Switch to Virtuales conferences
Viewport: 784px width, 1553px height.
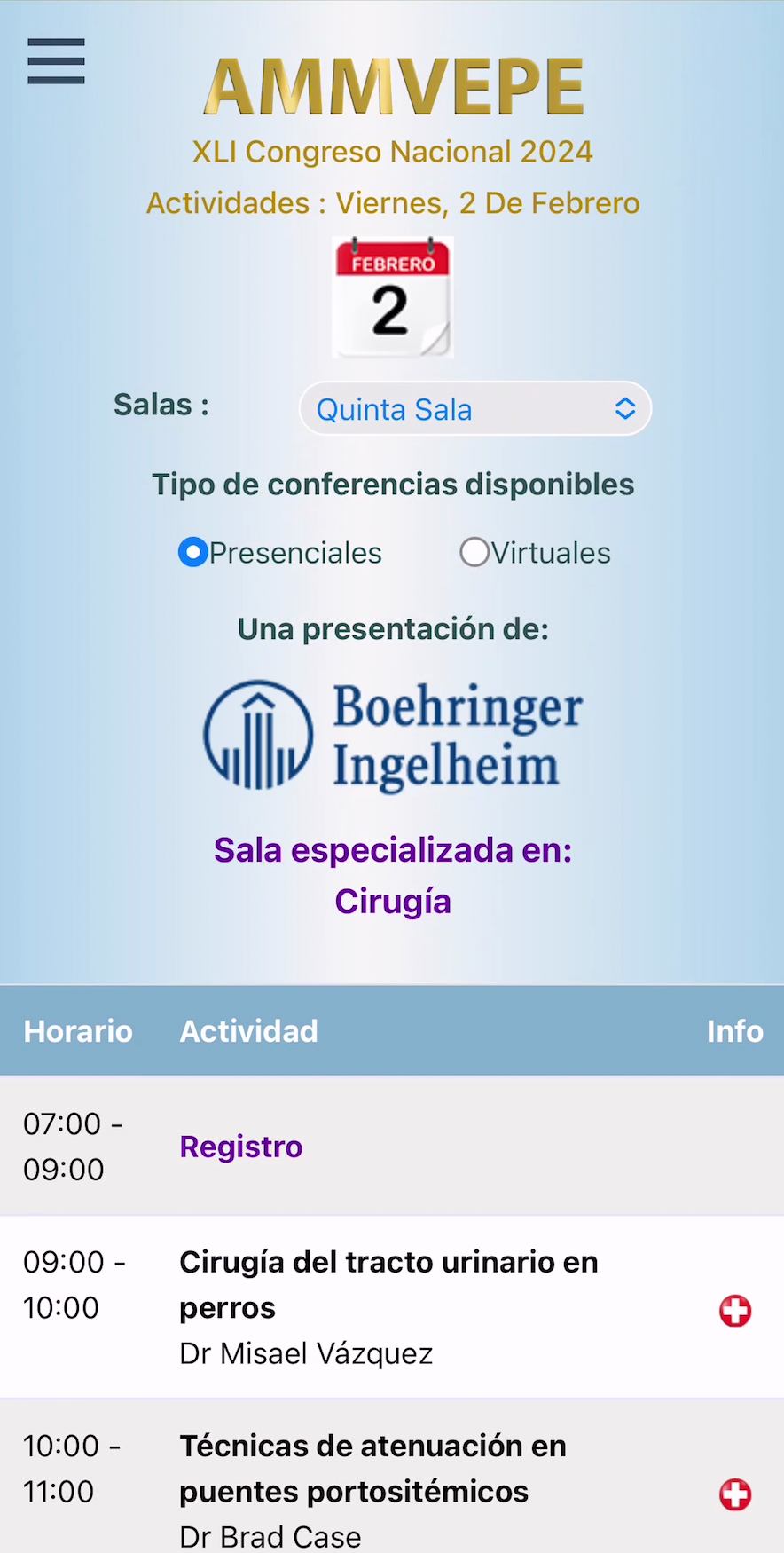pos(474,552)
